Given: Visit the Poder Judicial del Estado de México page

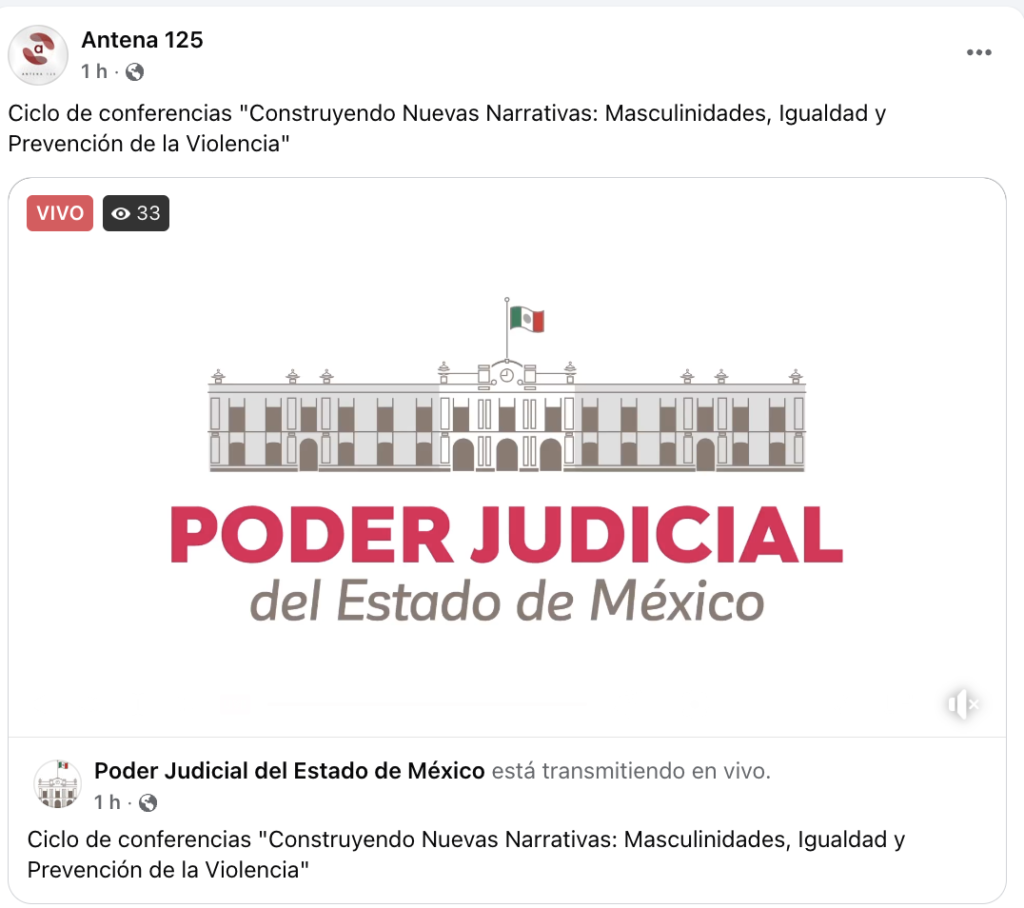Looking at the screenshot, I should 289,771.
